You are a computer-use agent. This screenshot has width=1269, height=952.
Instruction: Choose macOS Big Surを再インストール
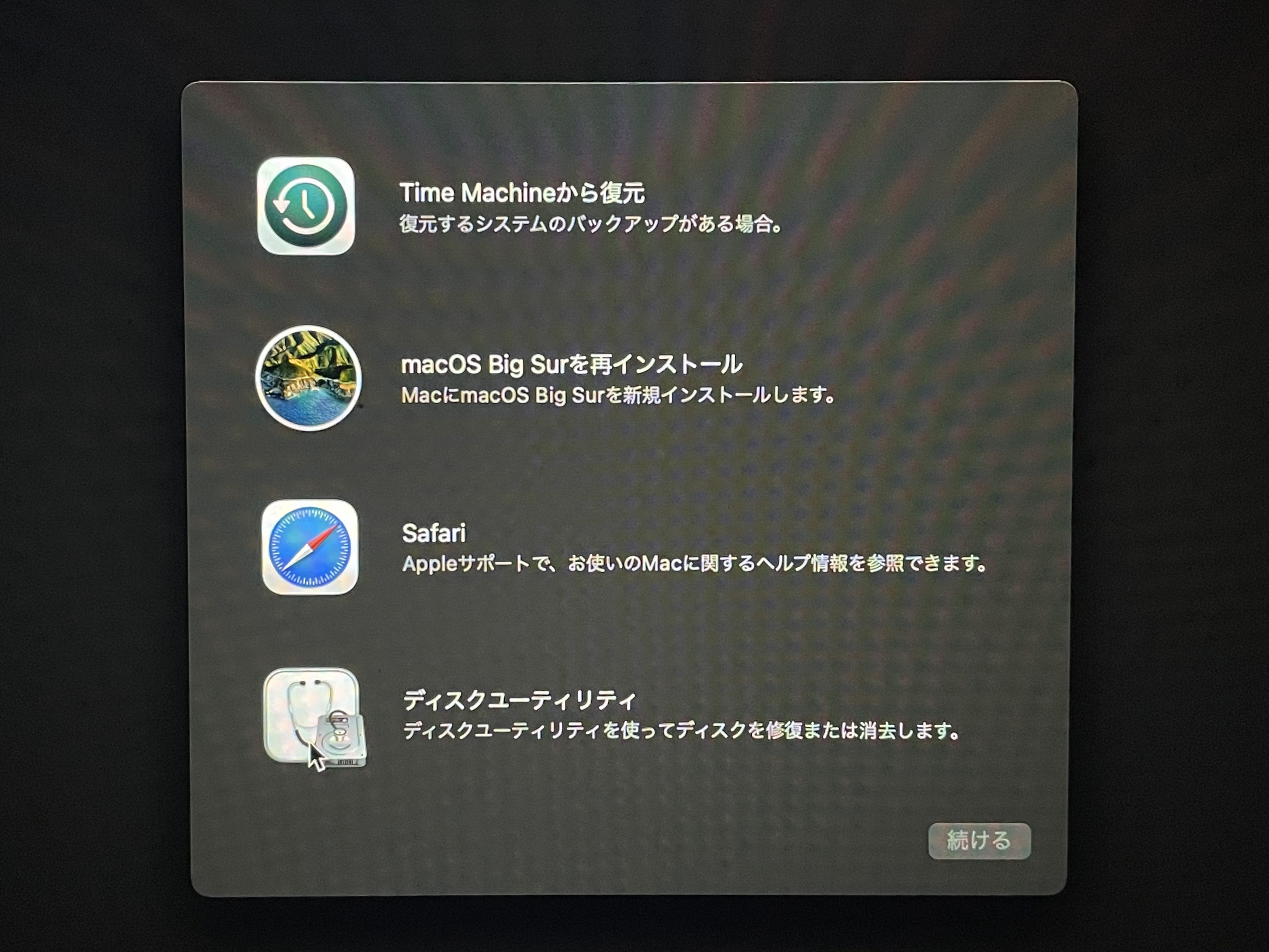571,365
